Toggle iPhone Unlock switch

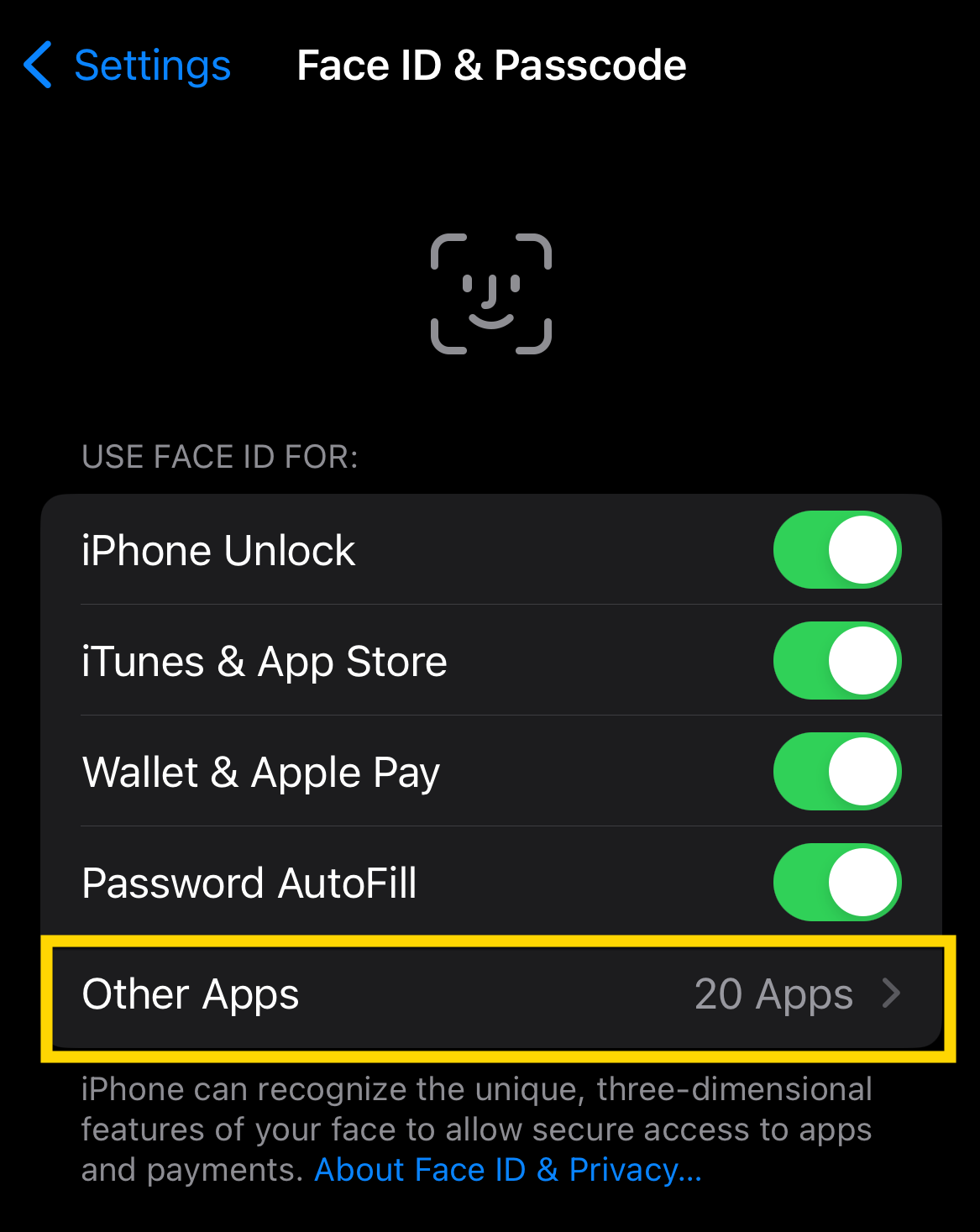pos(836,550)
